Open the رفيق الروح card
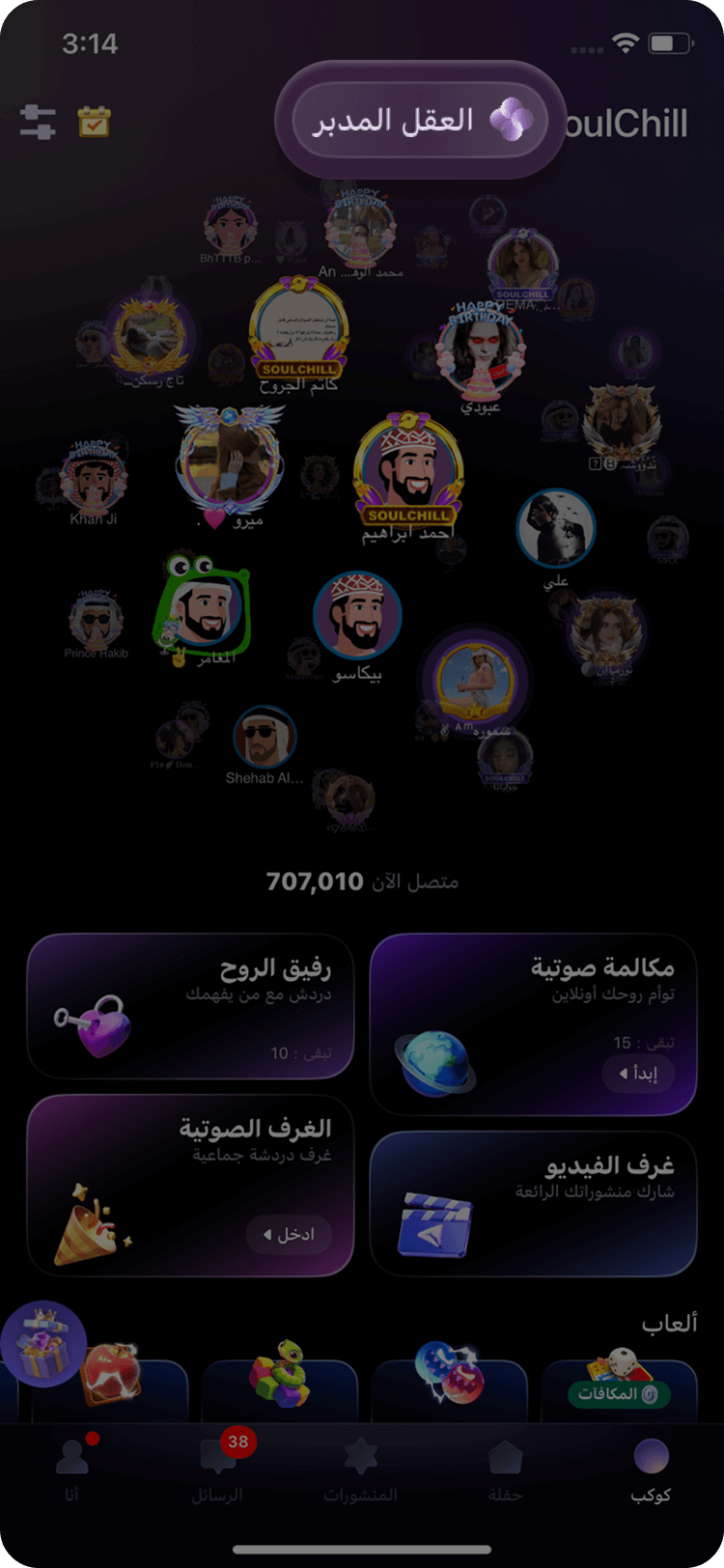 (190, 1005)
